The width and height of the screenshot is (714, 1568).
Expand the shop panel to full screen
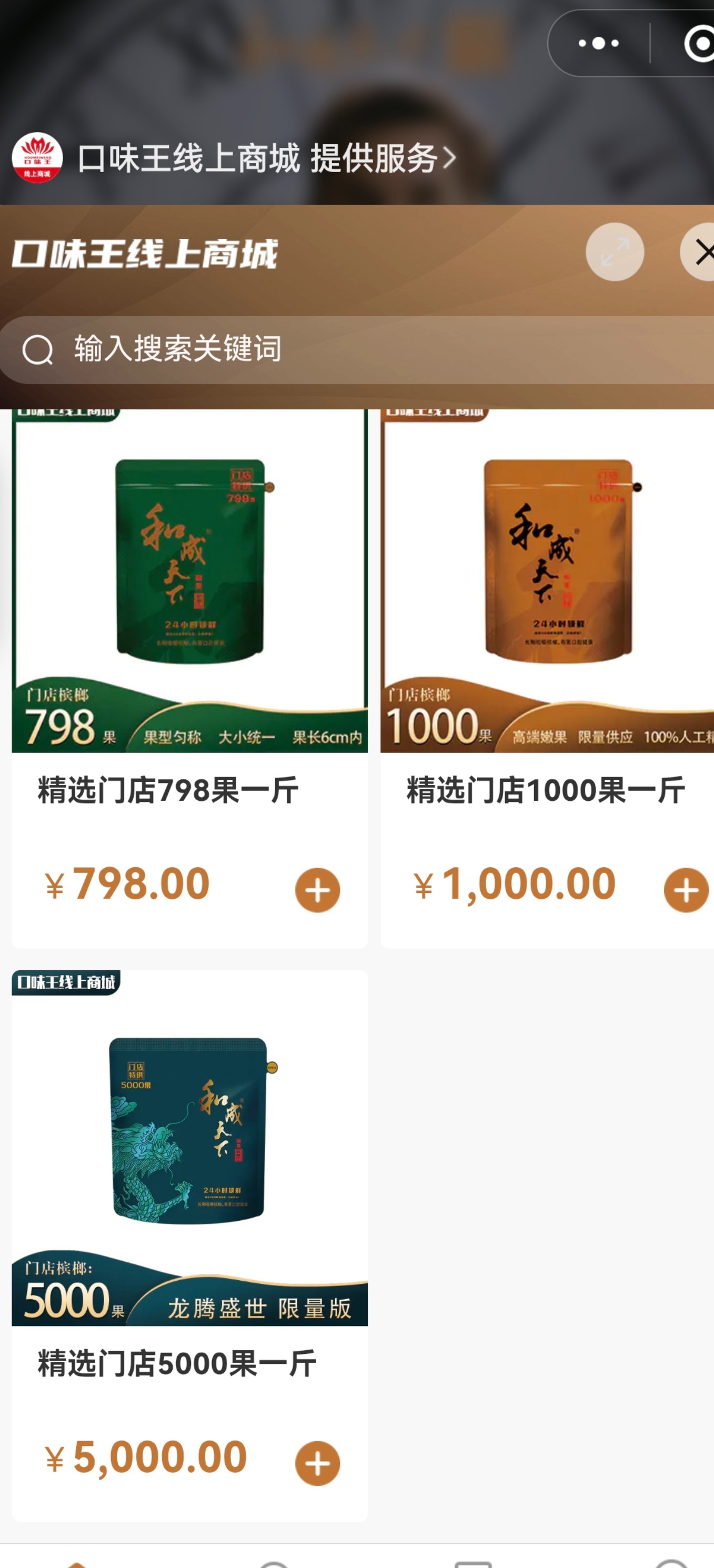pyautogui.click(x=614, y=252)
